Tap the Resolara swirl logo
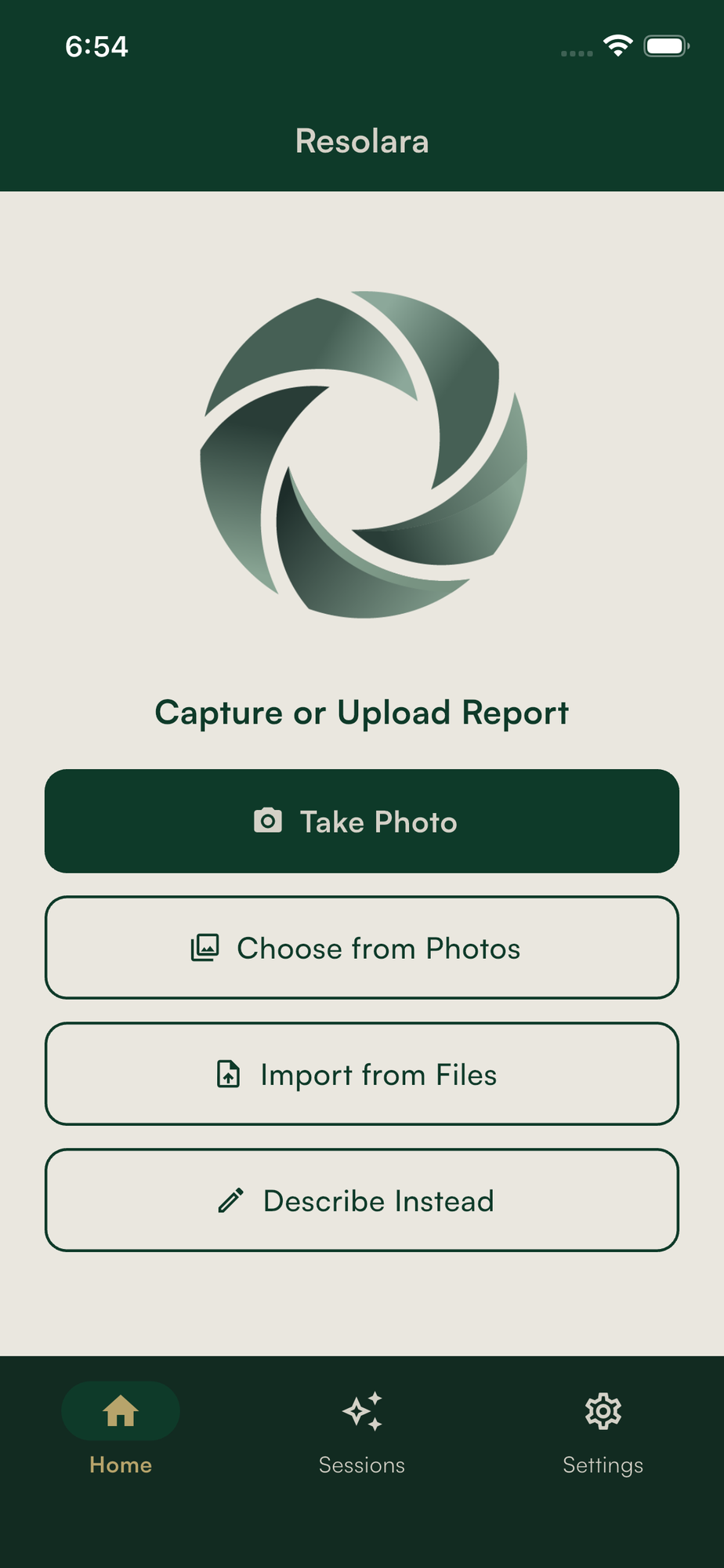 tap(362, 456)
